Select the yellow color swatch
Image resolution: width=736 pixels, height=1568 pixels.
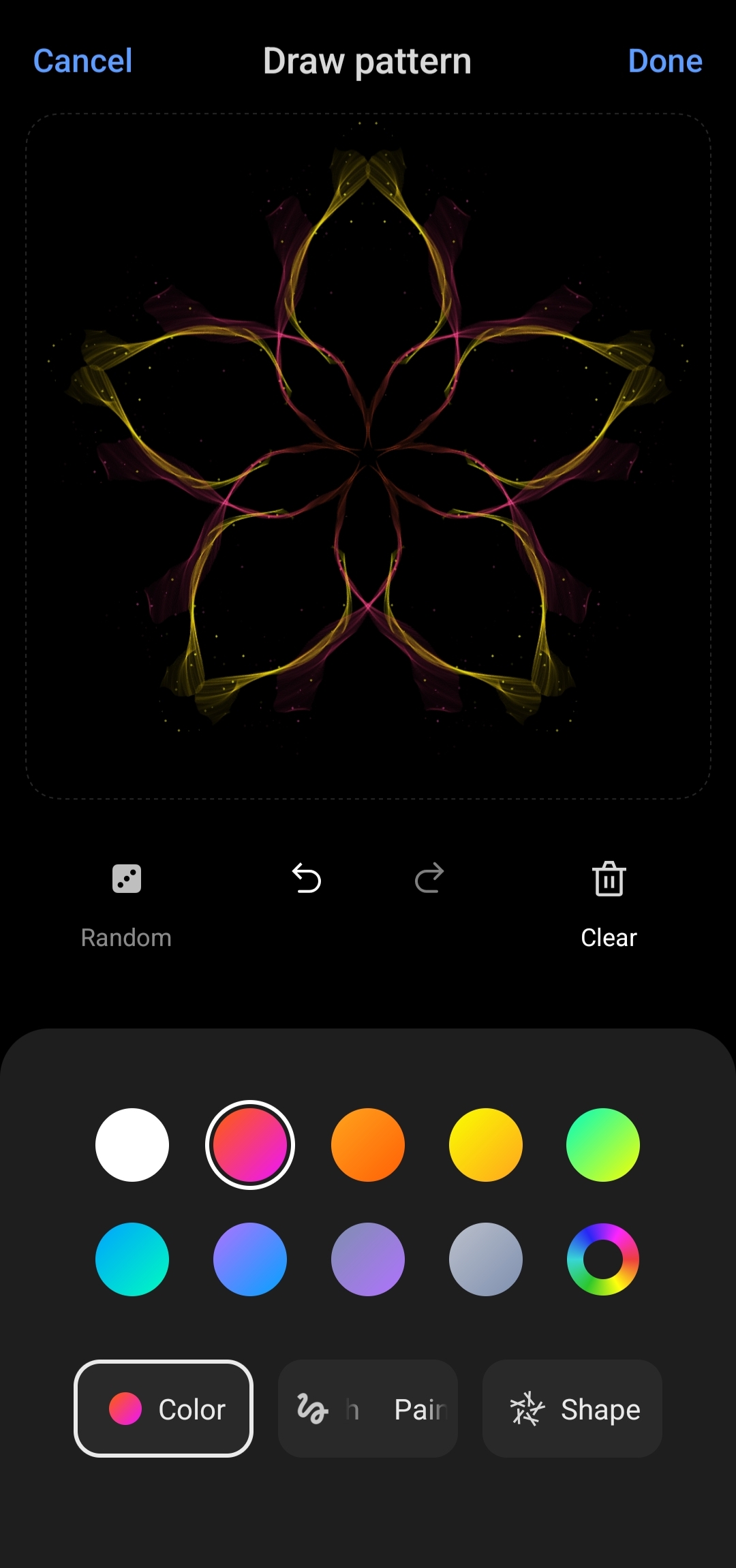coord(486,1145)
